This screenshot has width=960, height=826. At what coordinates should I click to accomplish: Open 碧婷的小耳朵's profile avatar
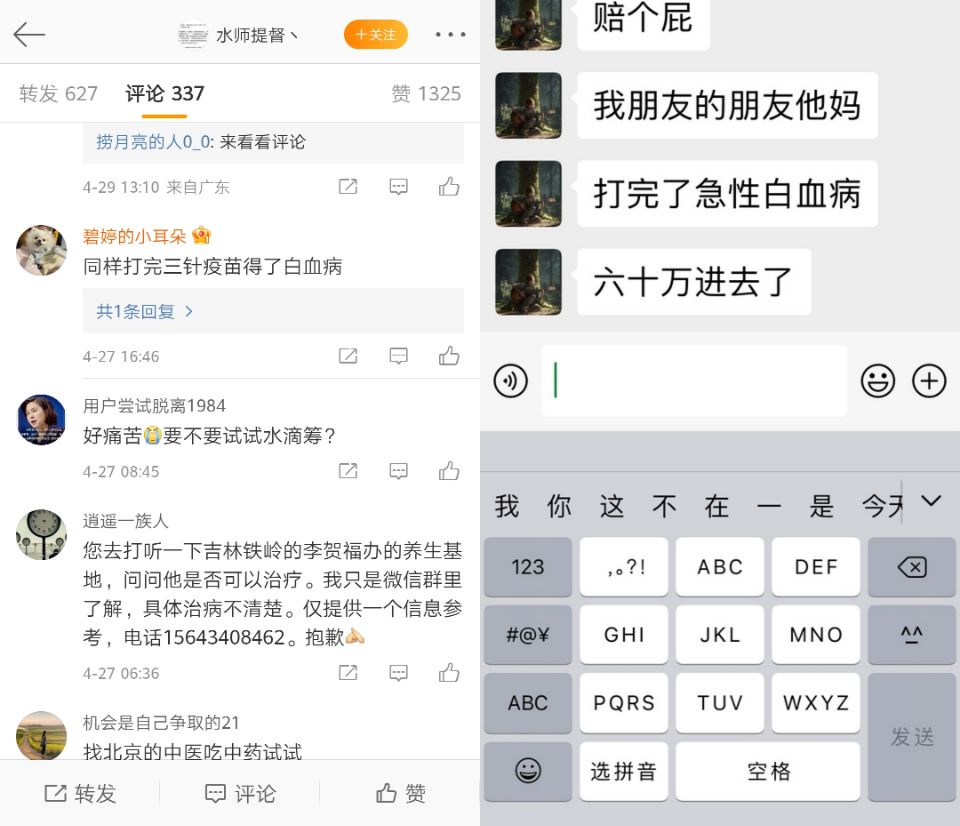tap(41, 250)
